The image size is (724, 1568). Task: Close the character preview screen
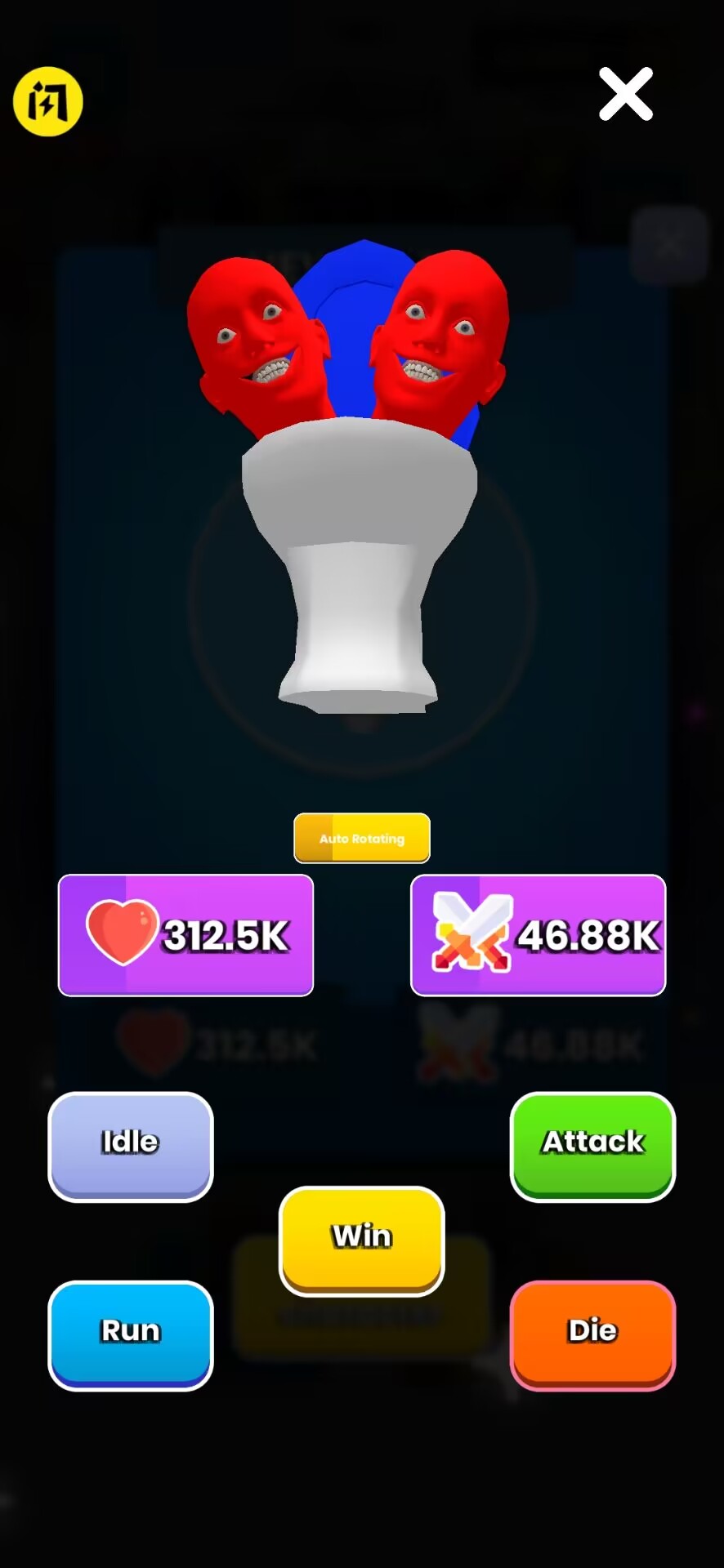625,95
